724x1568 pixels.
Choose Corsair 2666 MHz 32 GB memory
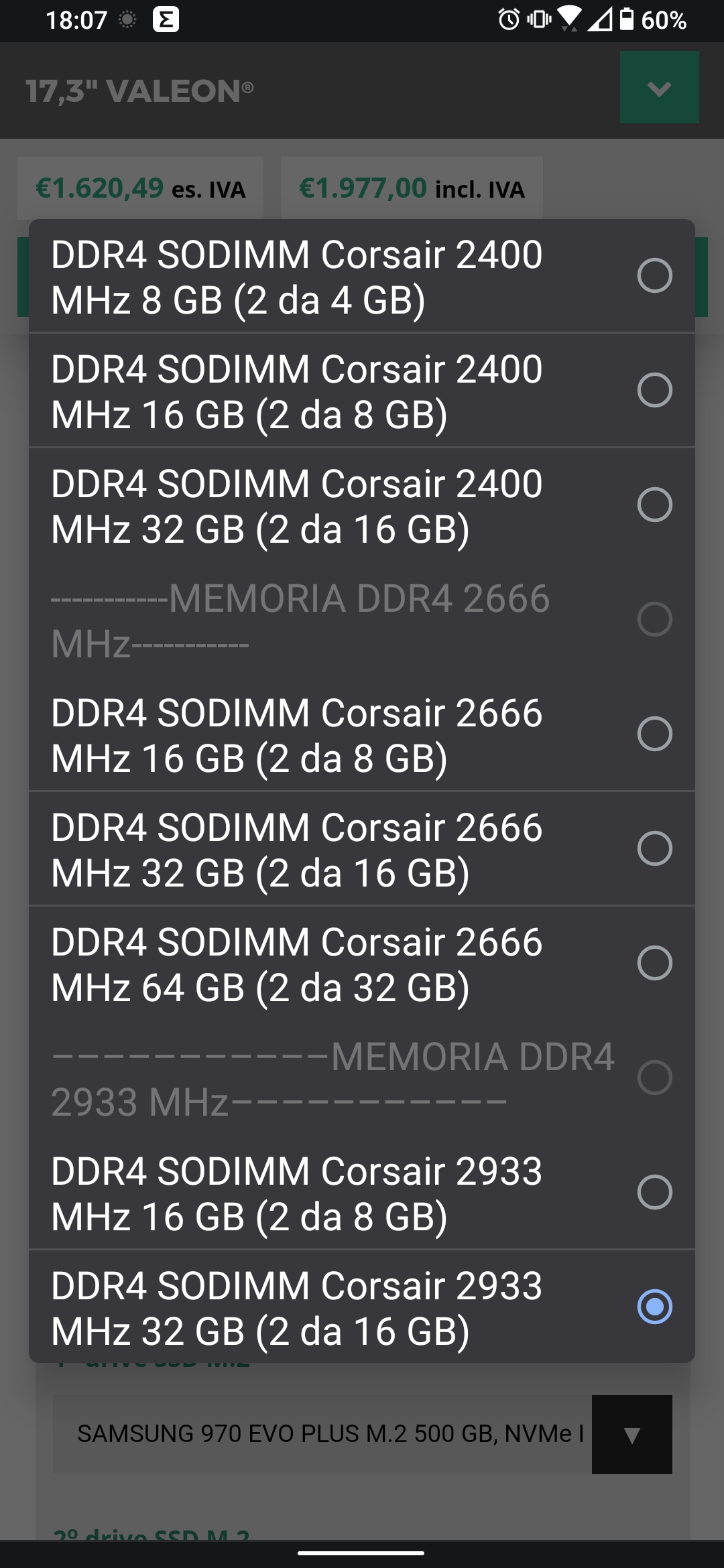click(x=362, y=849)
